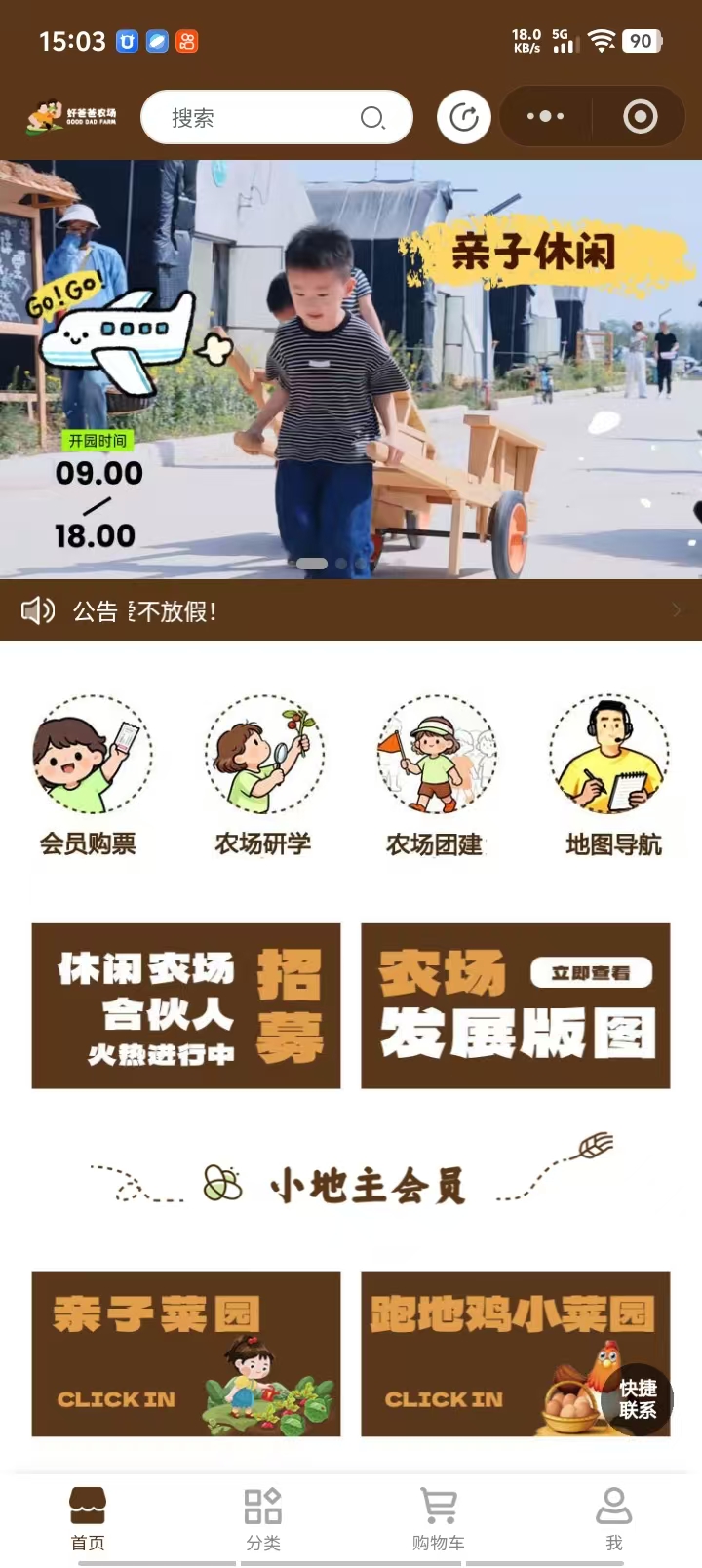Switch to the 首页 tab

[88, 1518]
